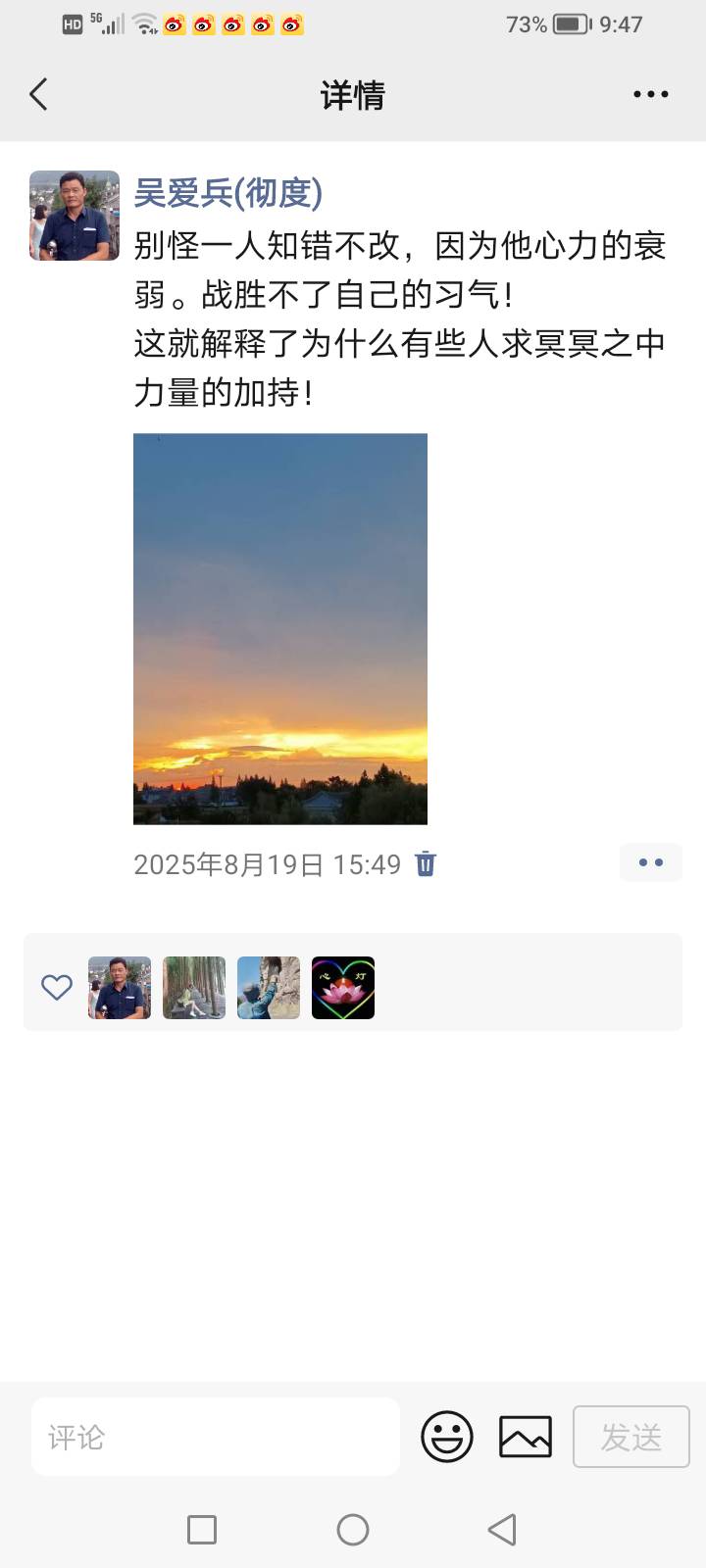Open the top-right overflow menu

[x=650, y=95]
